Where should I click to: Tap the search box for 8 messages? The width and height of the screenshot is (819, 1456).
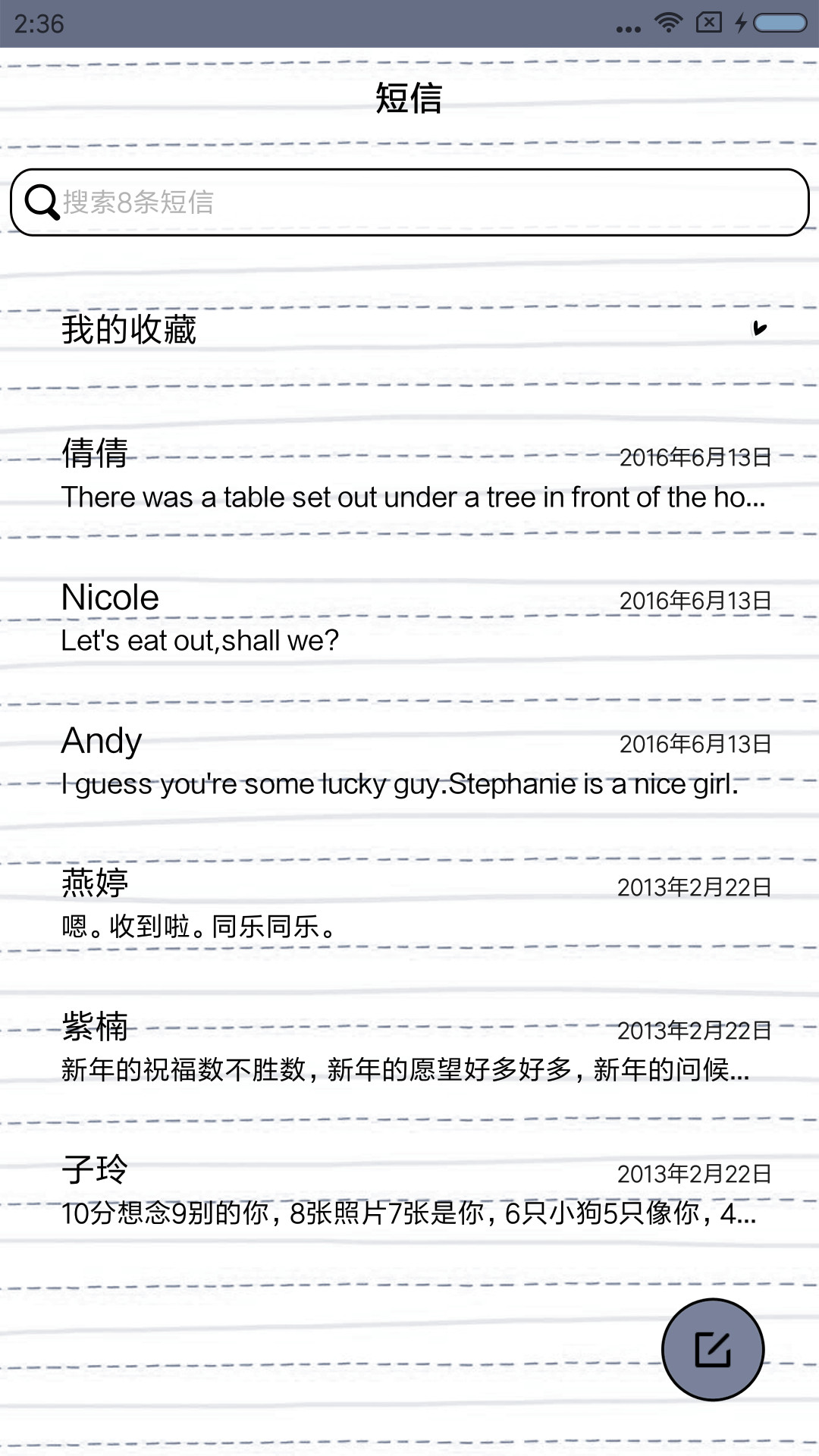pos(409,202)
